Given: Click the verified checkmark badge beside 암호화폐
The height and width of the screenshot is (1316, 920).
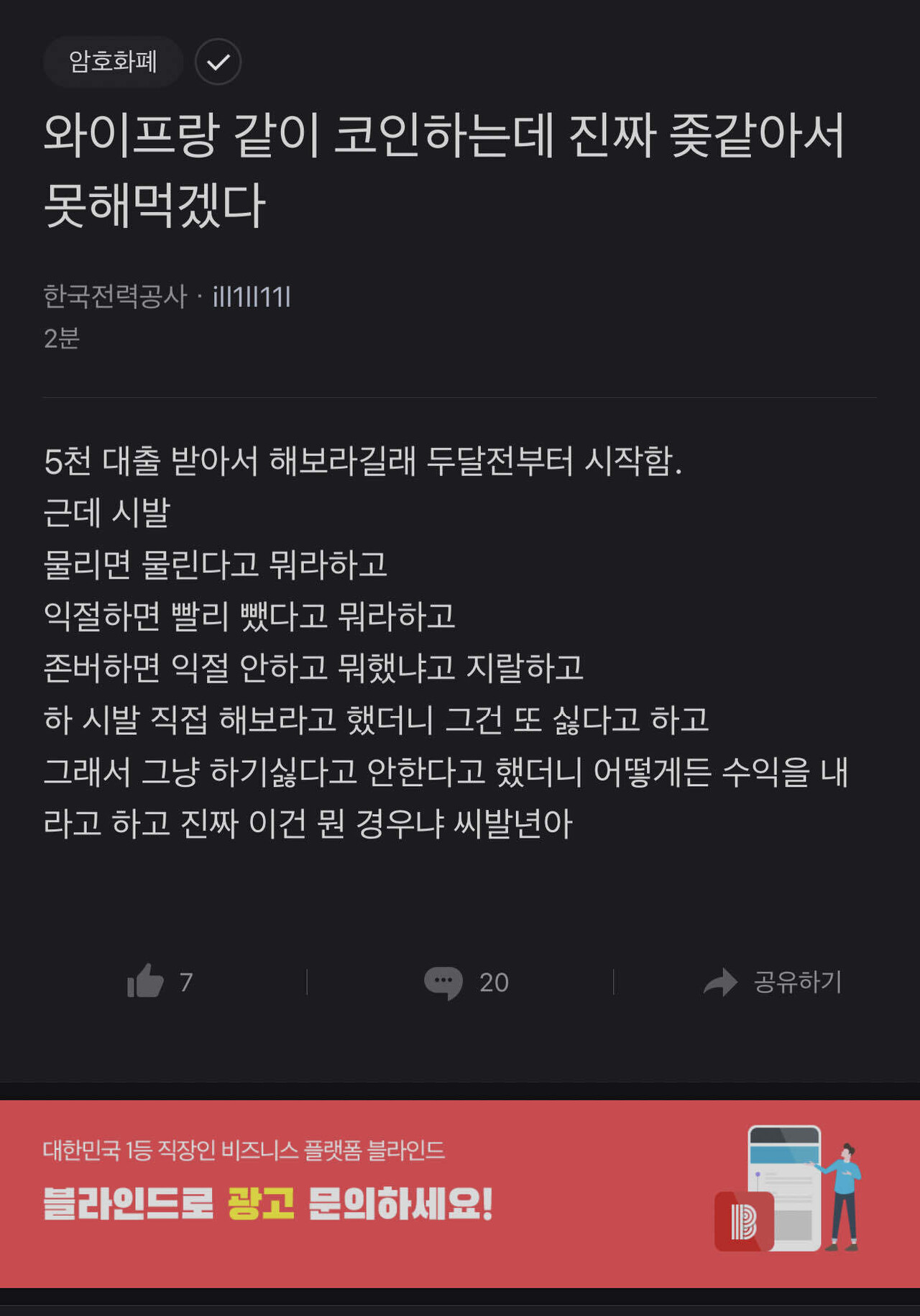Looking at the screenshot, I should coord(218,63).
